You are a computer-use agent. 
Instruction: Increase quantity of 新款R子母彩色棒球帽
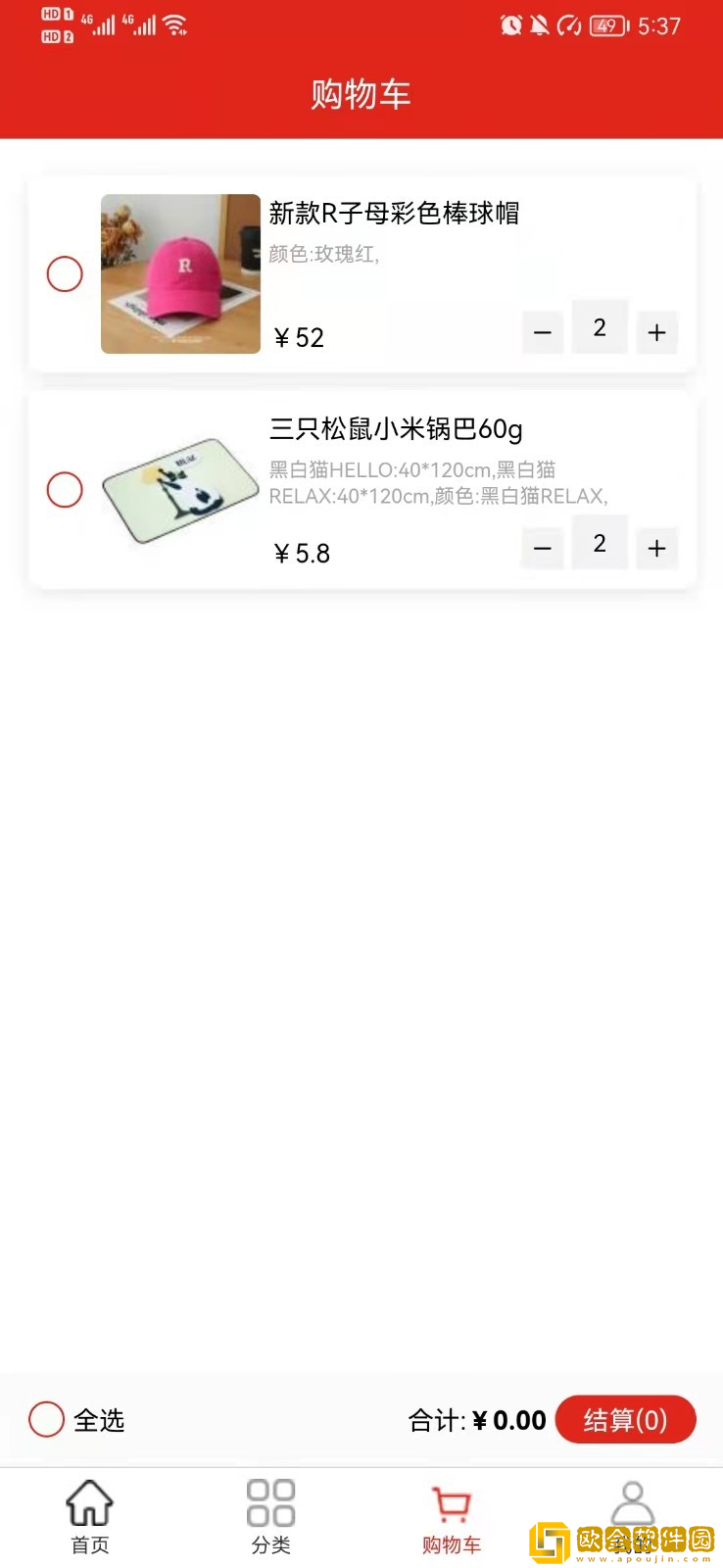click(x=656, y=332)
